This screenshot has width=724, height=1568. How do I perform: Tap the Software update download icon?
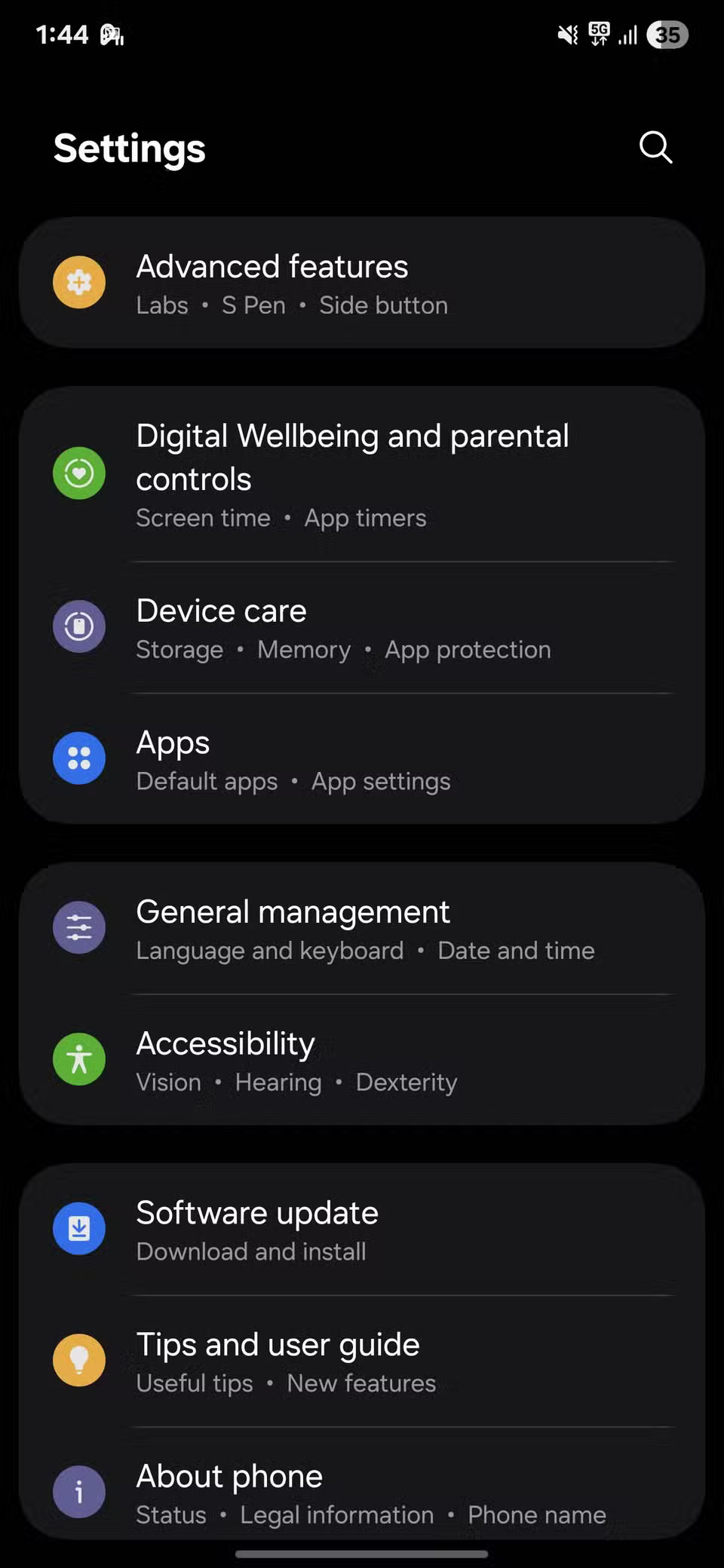pos(78,1228)
